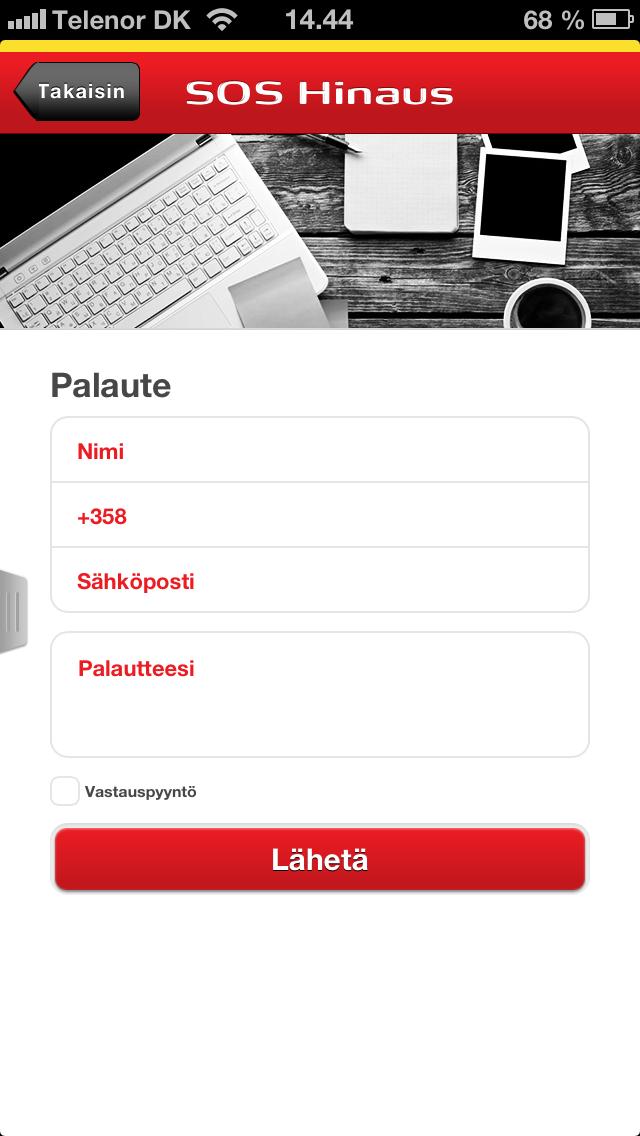The height and width of the screenshot is (1136, 640).
Task: Check the Vastauspyyntö checkbox
Action: [x=65, y=791]
